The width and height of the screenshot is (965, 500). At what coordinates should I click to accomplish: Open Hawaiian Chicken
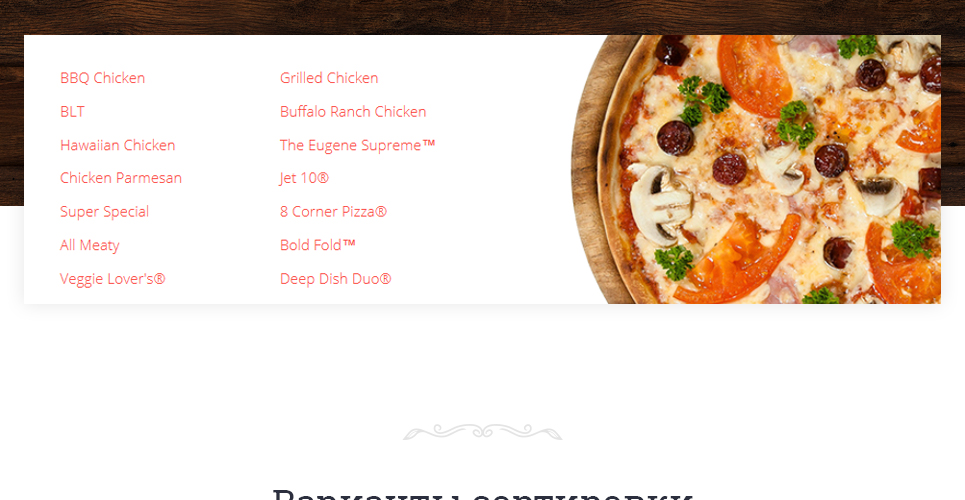[x=117, y=145]
